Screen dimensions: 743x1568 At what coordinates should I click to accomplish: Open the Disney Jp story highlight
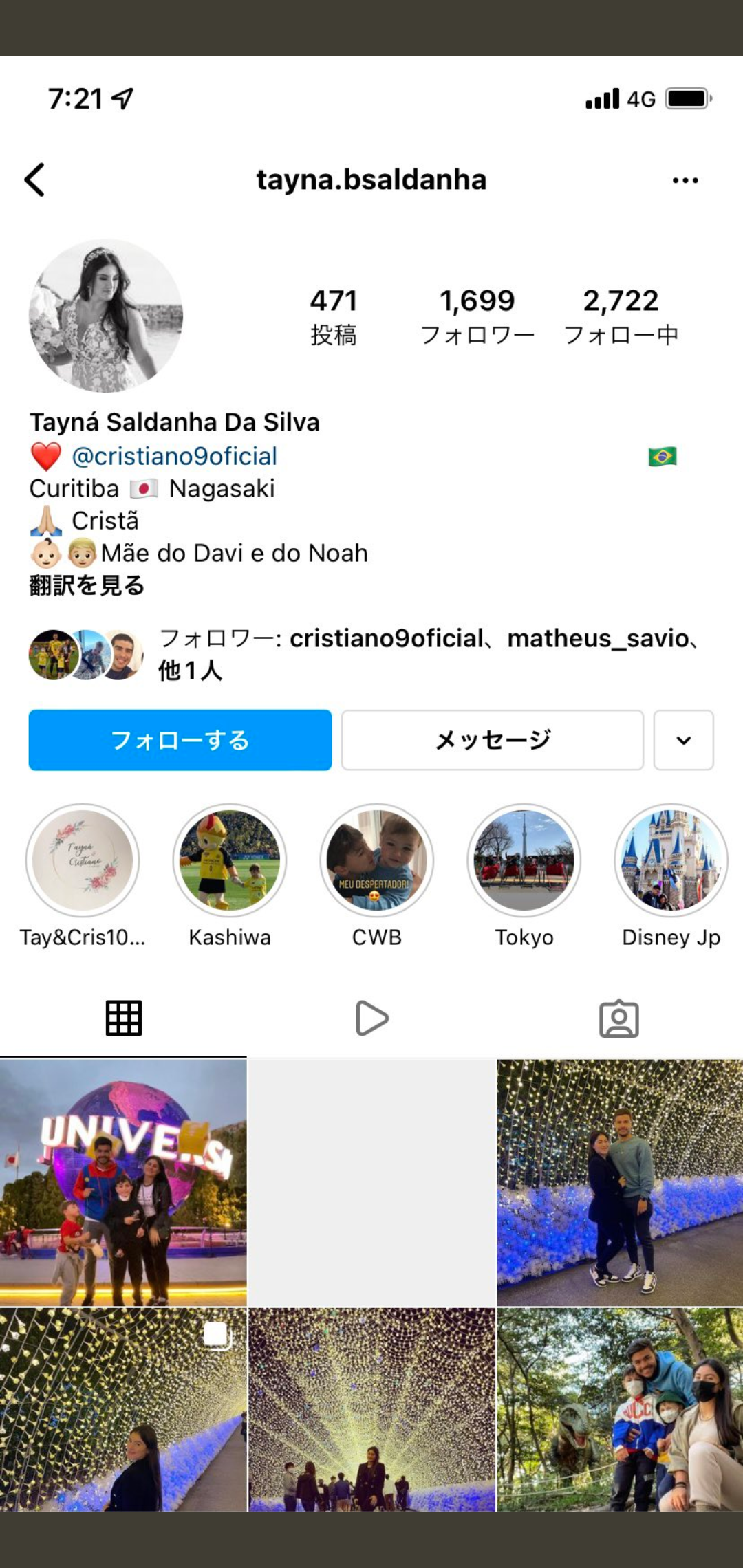point(671,860)
